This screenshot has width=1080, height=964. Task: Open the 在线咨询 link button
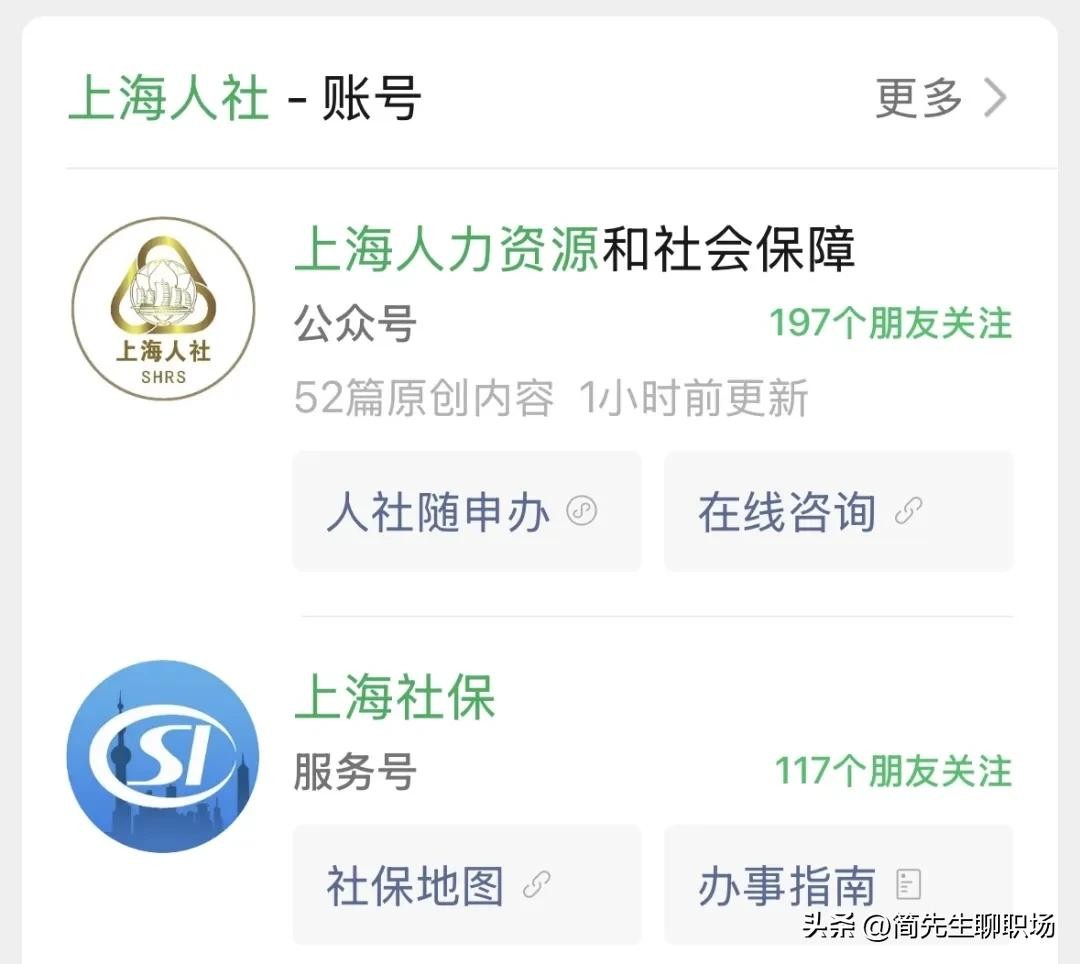tap(838, 512)
